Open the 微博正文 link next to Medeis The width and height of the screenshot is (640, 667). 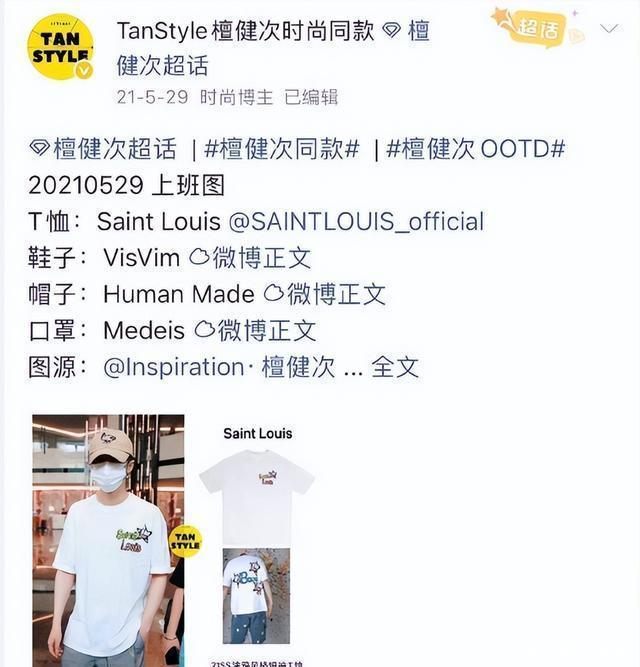click(255, 330)
